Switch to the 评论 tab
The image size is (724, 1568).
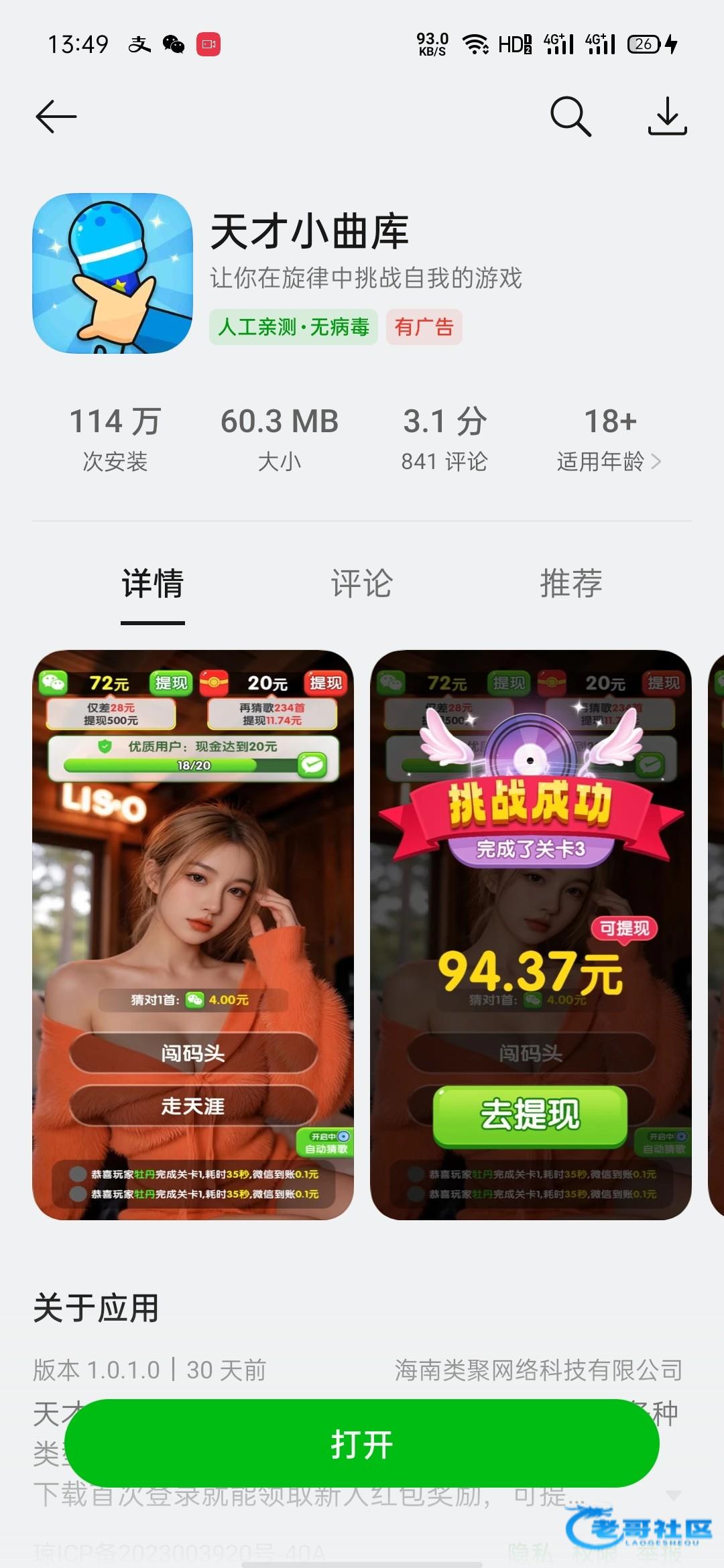[x=361, y=583]
